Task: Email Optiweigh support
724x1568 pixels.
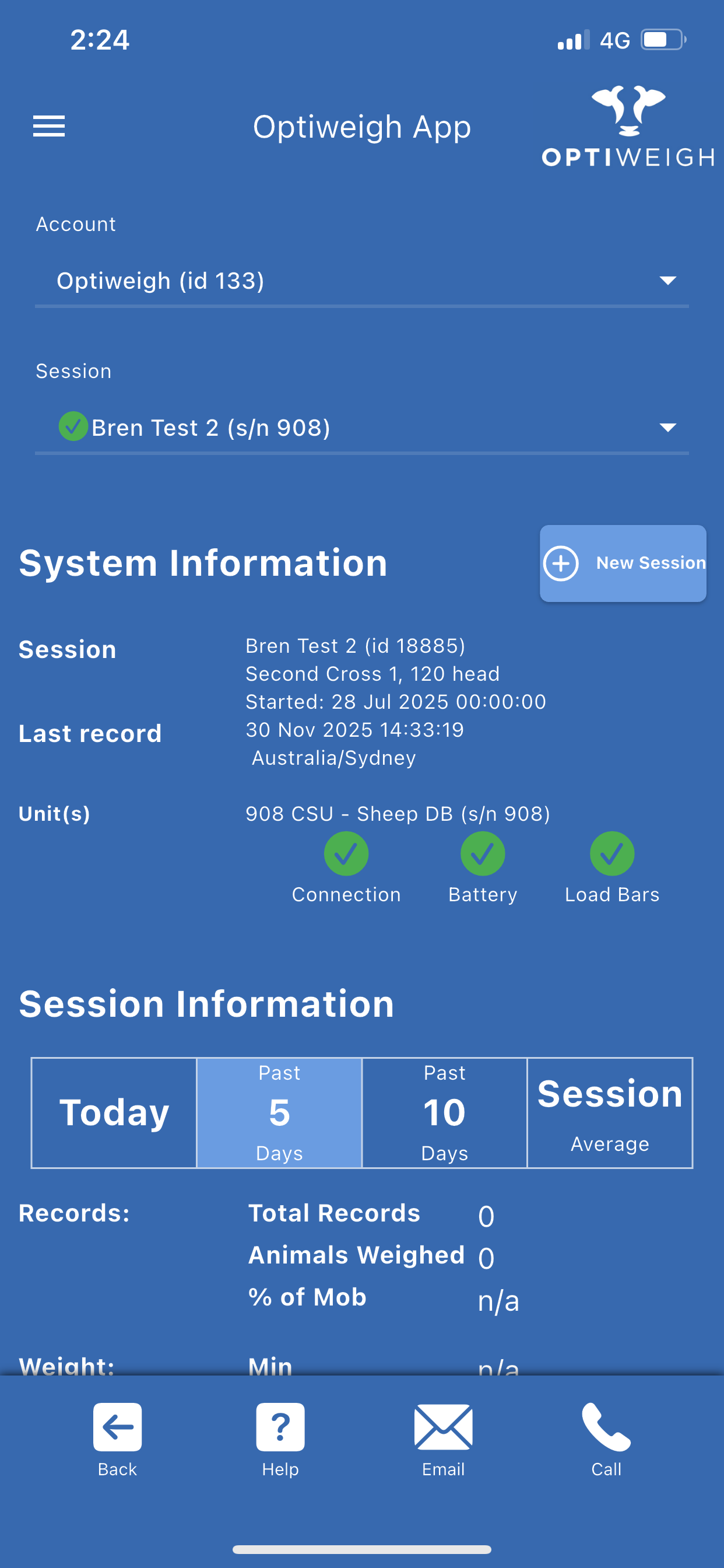Action: [443, 1439]
